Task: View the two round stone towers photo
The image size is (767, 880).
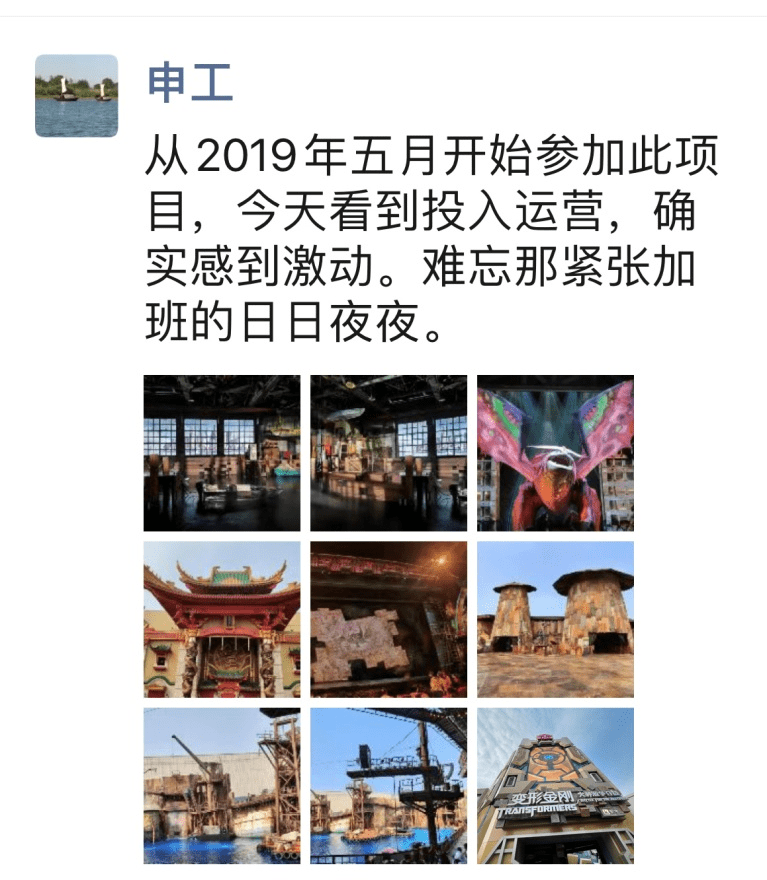Action: [x=555, y=619]
